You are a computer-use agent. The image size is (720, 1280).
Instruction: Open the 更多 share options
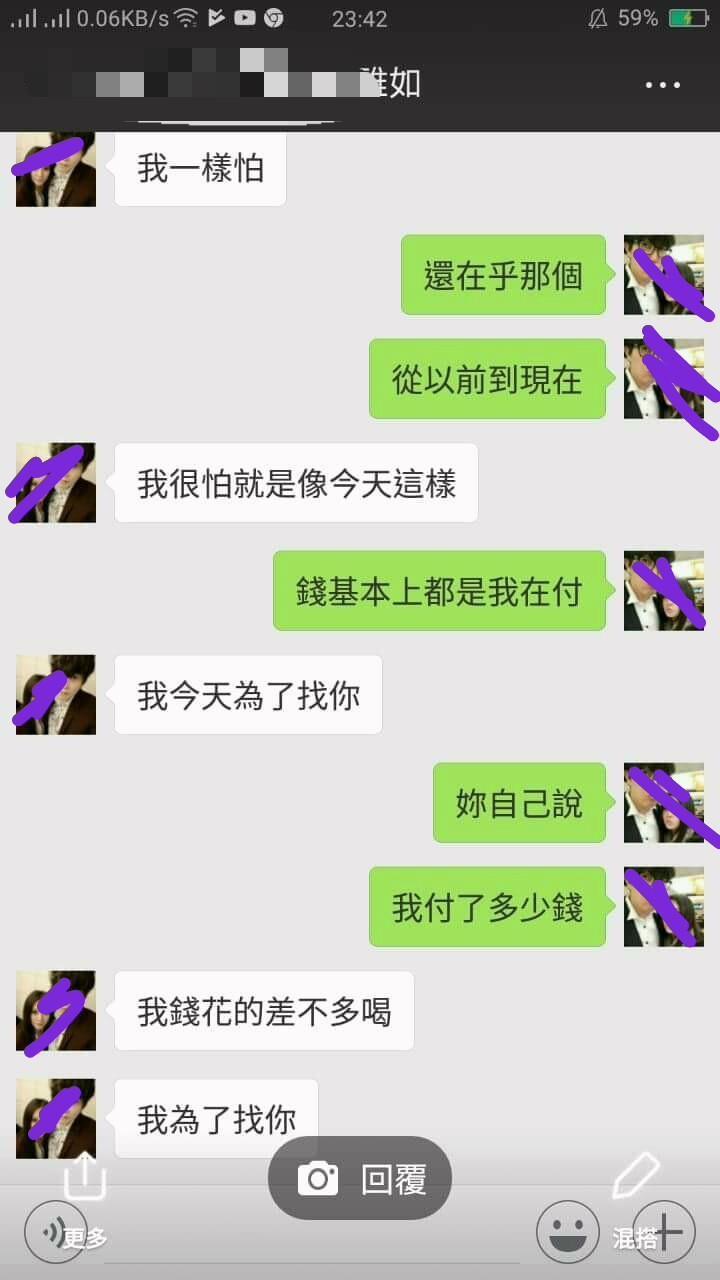[85, 1195]
